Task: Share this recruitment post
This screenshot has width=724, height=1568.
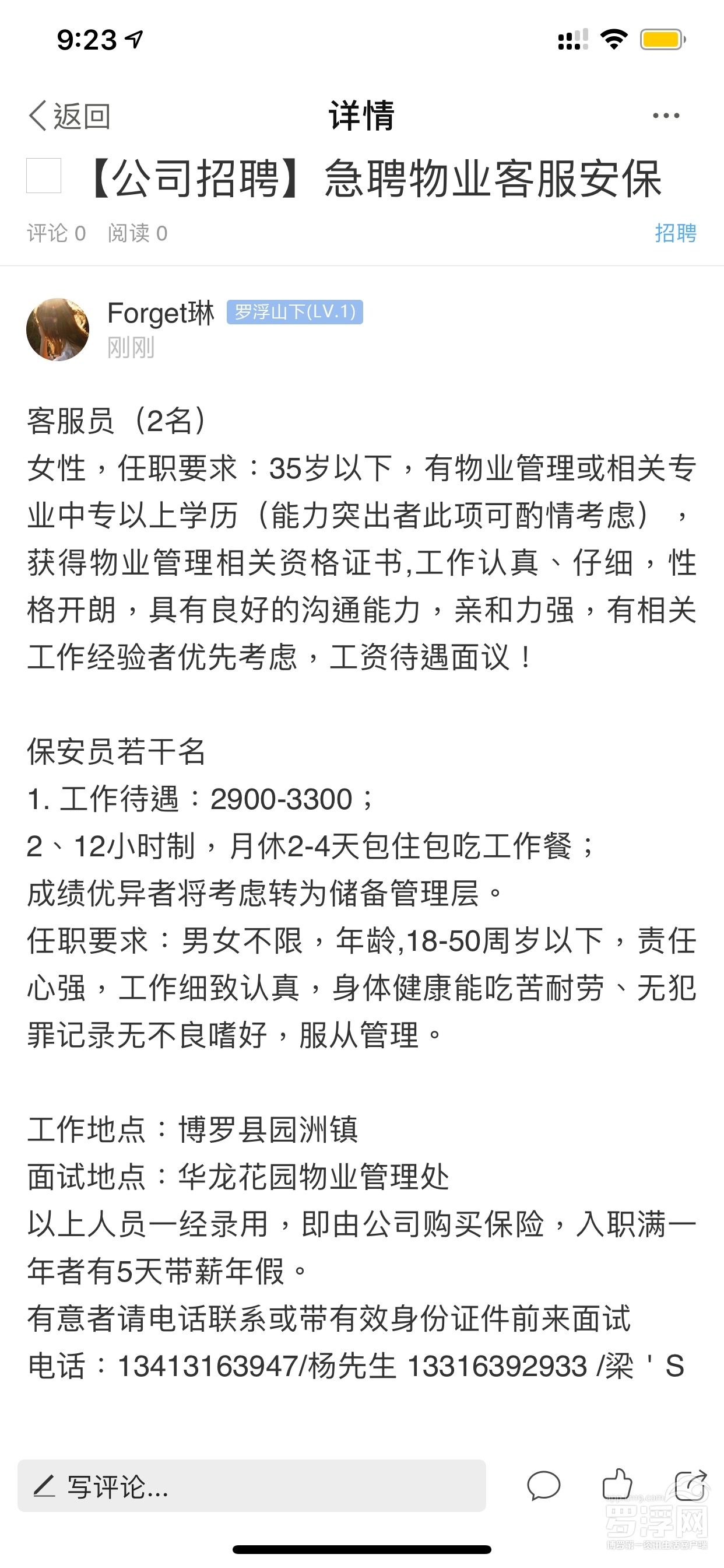Action: (x=691, y=1485)
